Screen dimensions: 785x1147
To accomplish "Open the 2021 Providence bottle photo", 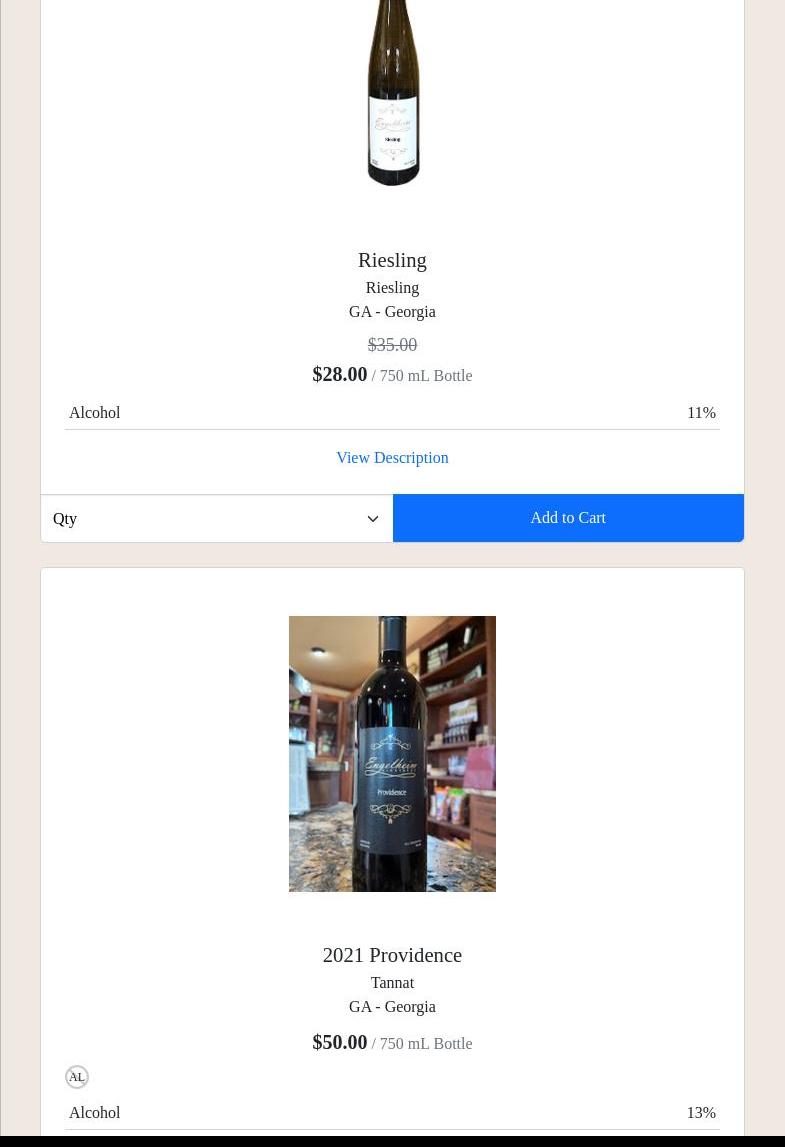I will point(392,753).
